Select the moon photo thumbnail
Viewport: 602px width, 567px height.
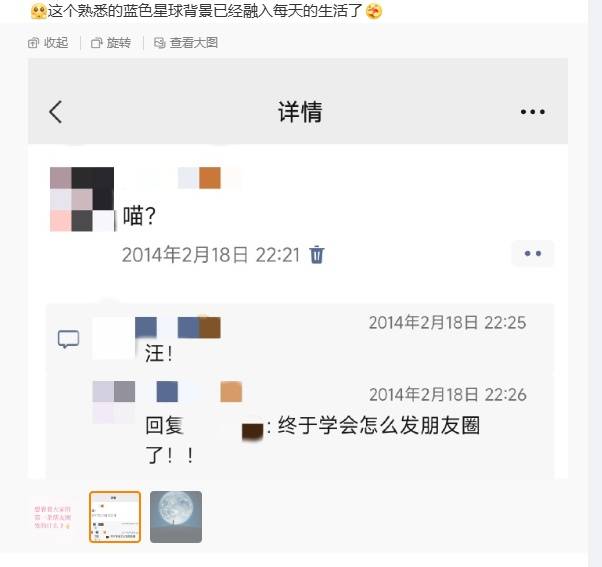coord(176,516)
